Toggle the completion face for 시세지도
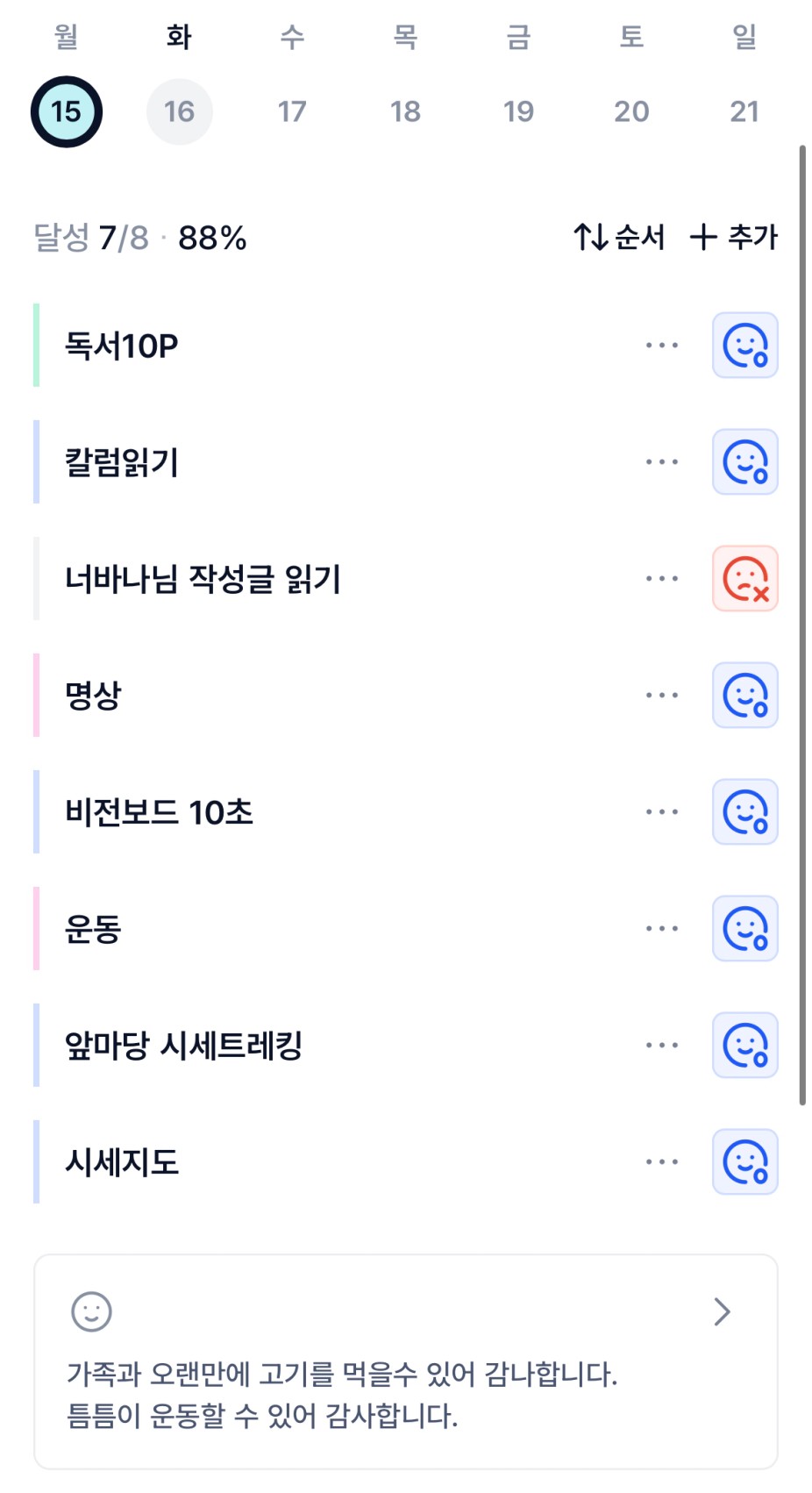This screenshot has height=1493, width=812. [x=744, y=1162]
